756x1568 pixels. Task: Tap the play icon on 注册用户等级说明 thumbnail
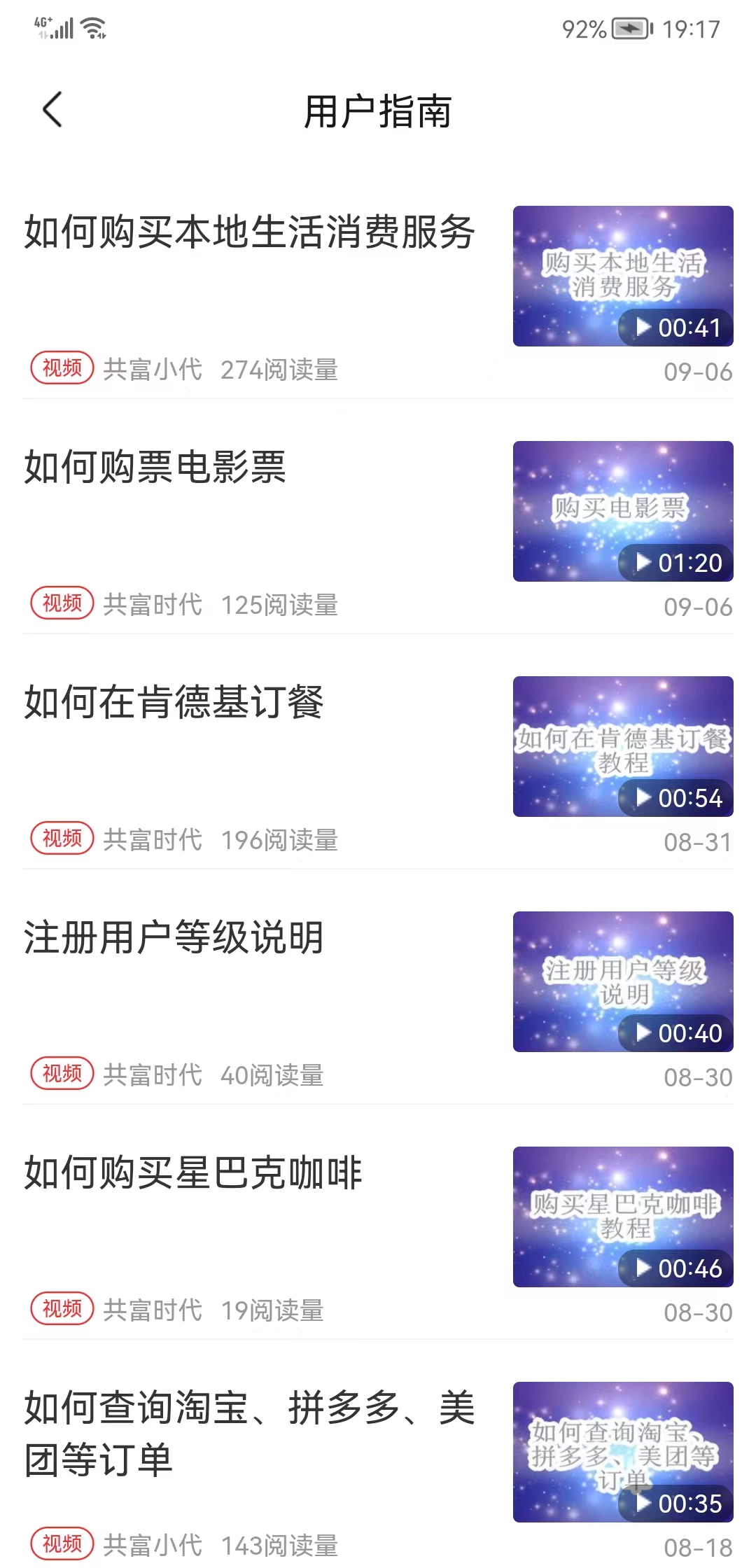pos(645,1032)
